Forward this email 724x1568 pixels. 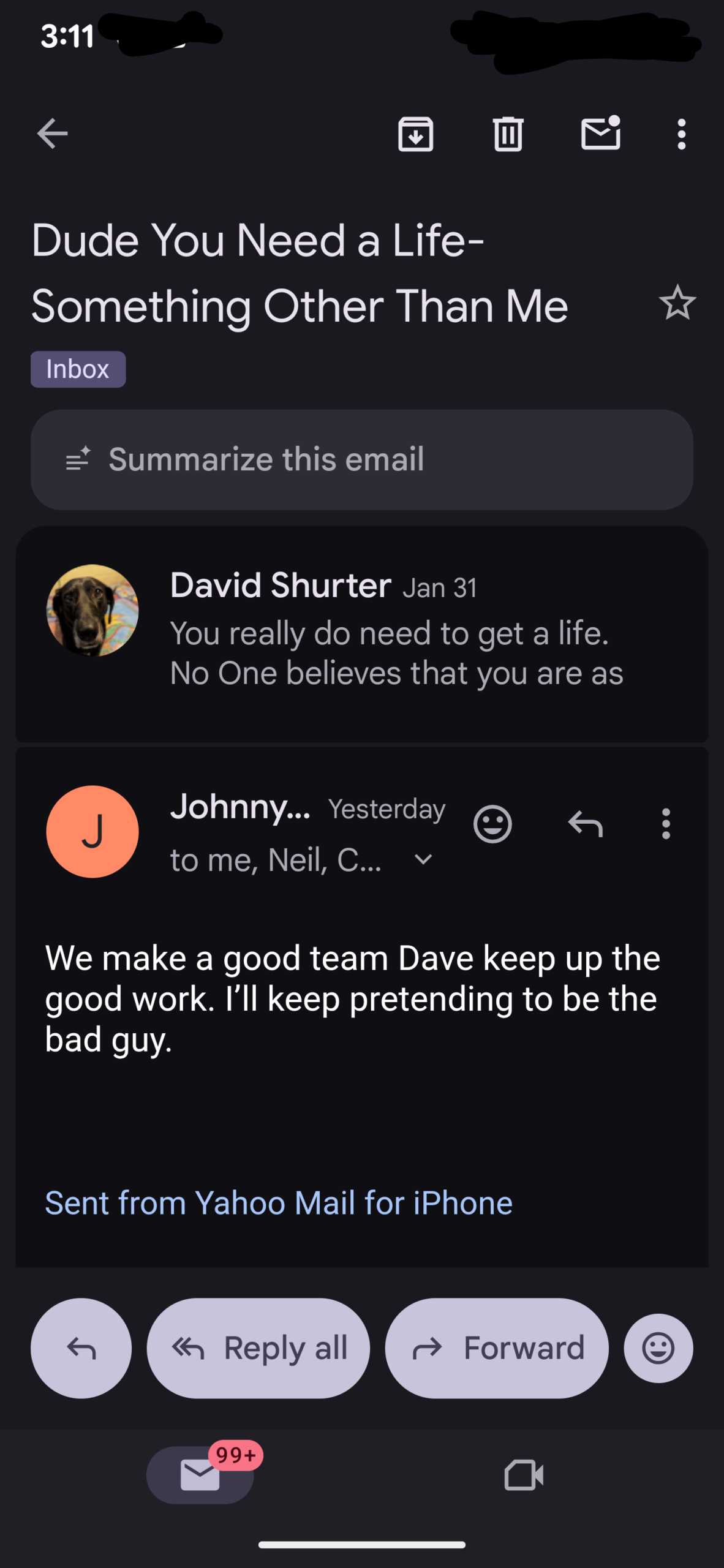(x=497, y=1348)
